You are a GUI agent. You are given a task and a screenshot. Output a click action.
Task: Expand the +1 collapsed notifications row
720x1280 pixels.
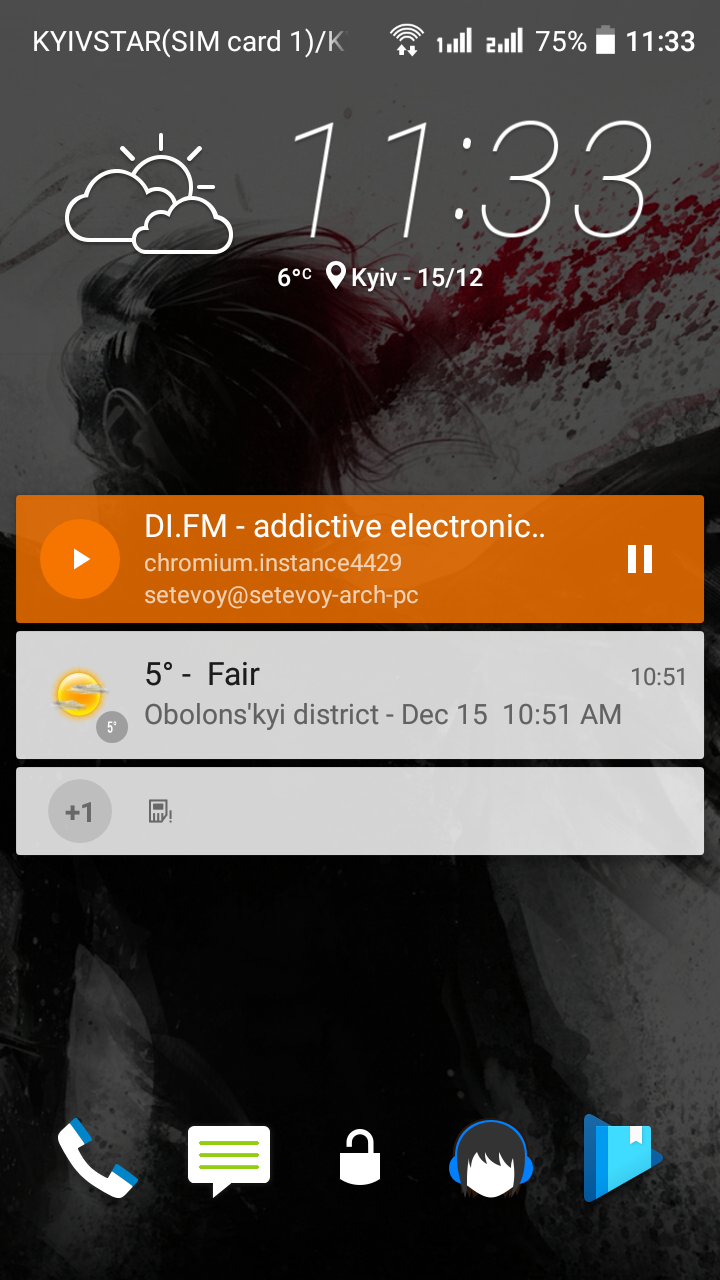(360, 811)
